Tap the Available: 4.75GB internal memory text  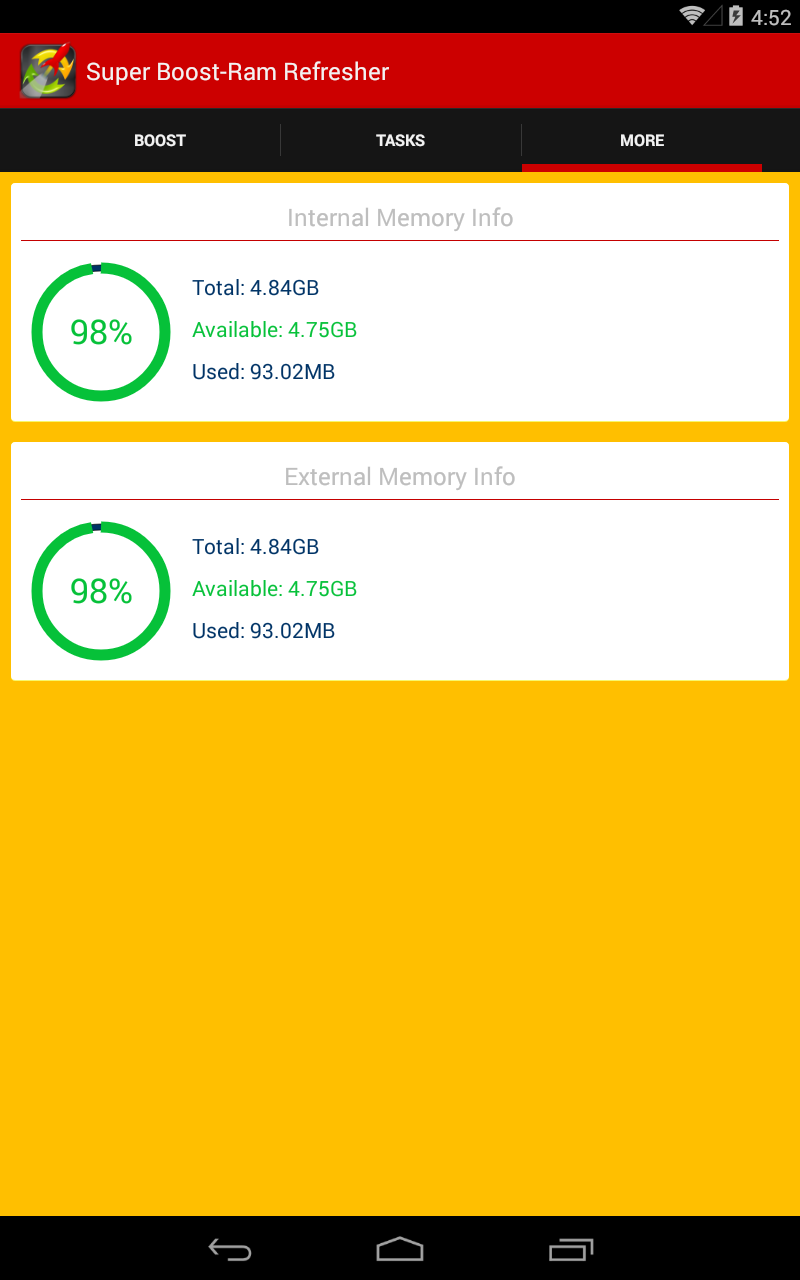[x=274, y=330]
